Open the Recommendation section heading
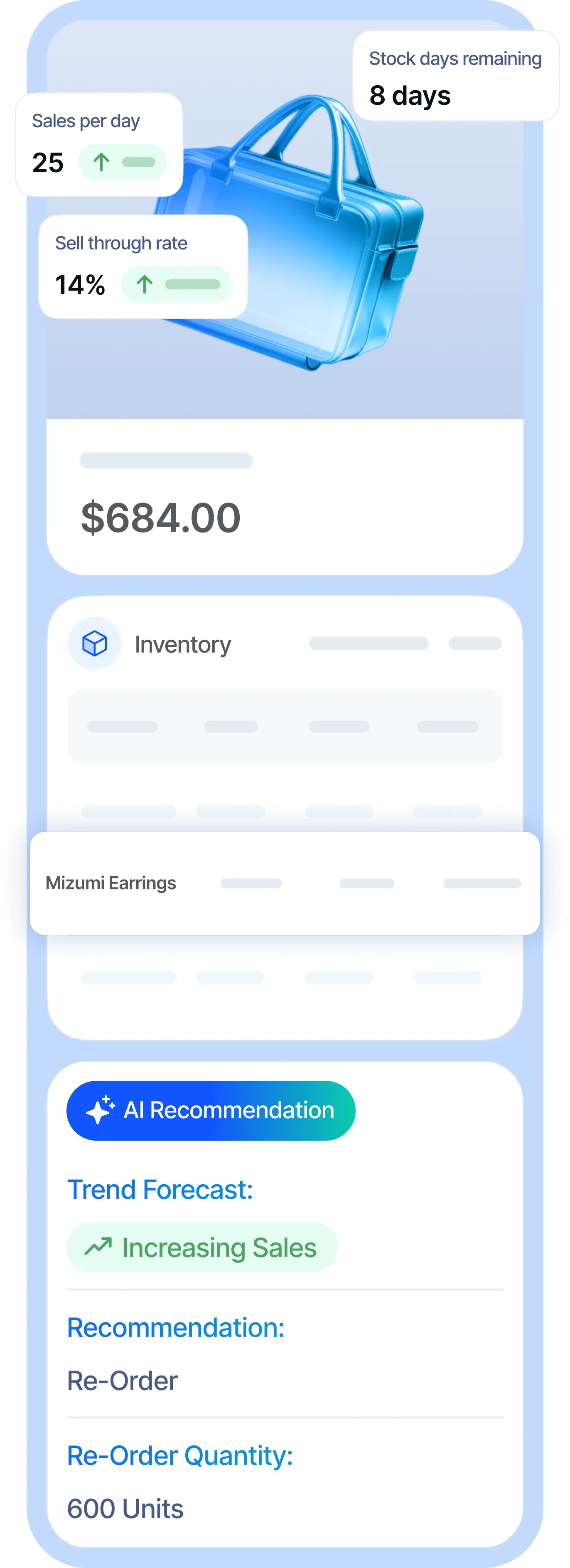570x1568 pixels. pos(177,1327)
